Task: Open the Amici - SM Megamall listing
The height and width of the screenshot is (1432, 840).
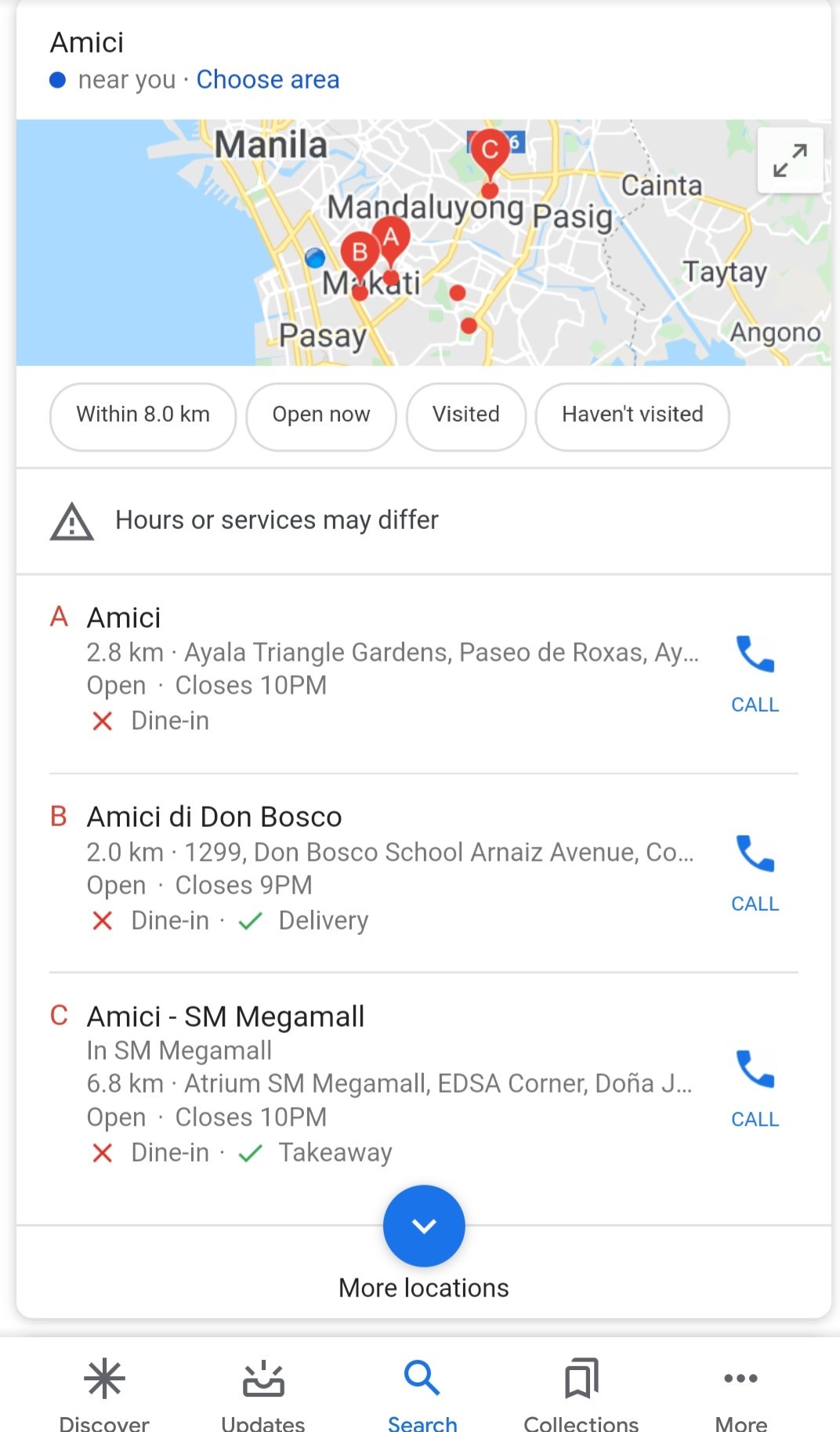Action: tap(226, 1017)
